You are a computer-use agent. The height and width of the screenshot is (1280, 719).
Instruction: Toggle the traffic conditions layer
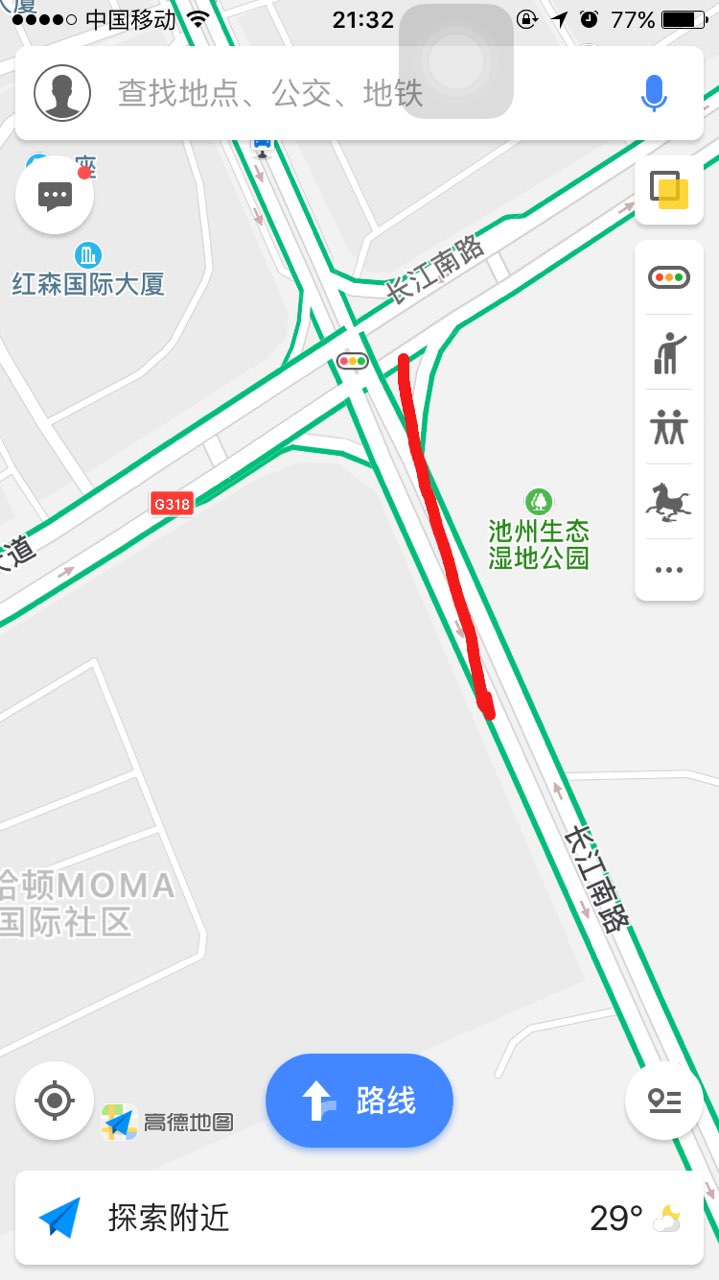668,277
